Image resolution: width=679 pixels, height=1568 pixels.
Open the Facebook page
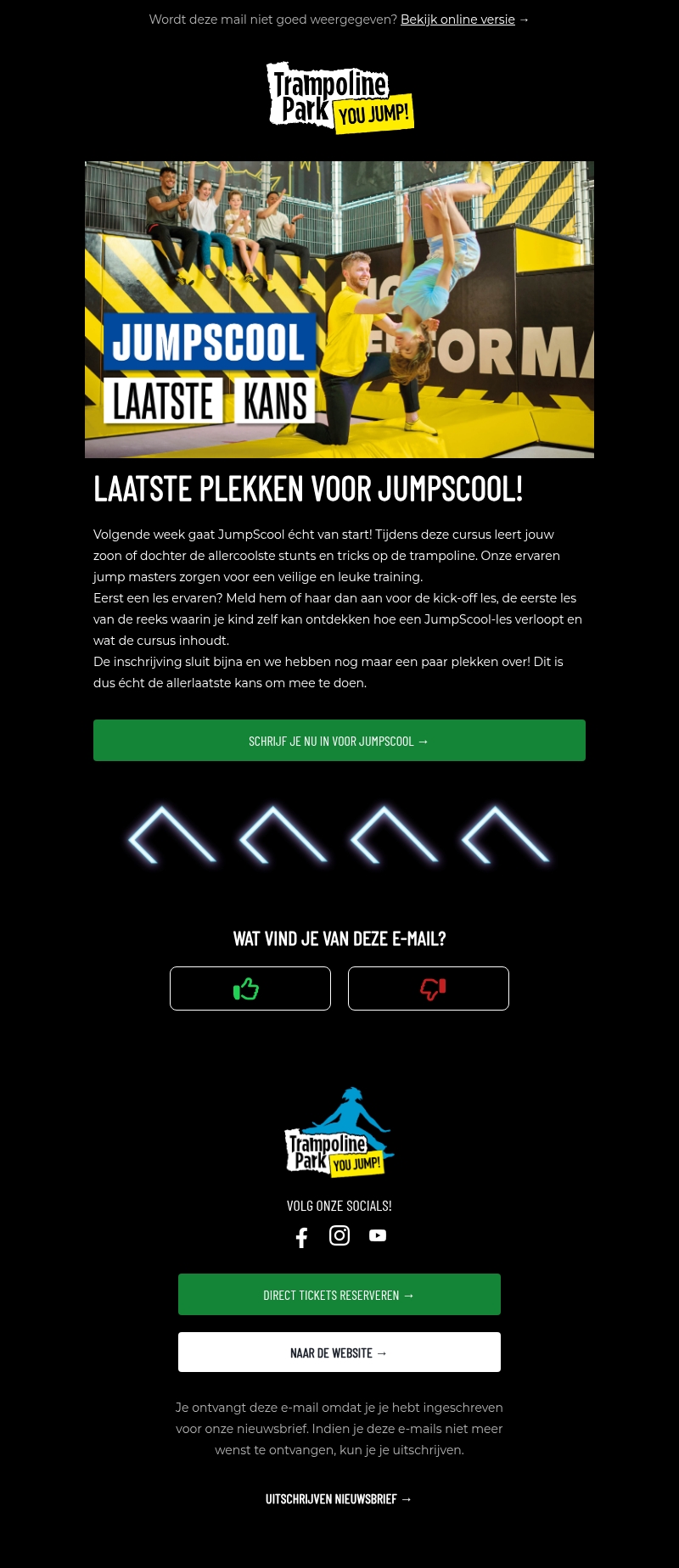[301, 1237]
